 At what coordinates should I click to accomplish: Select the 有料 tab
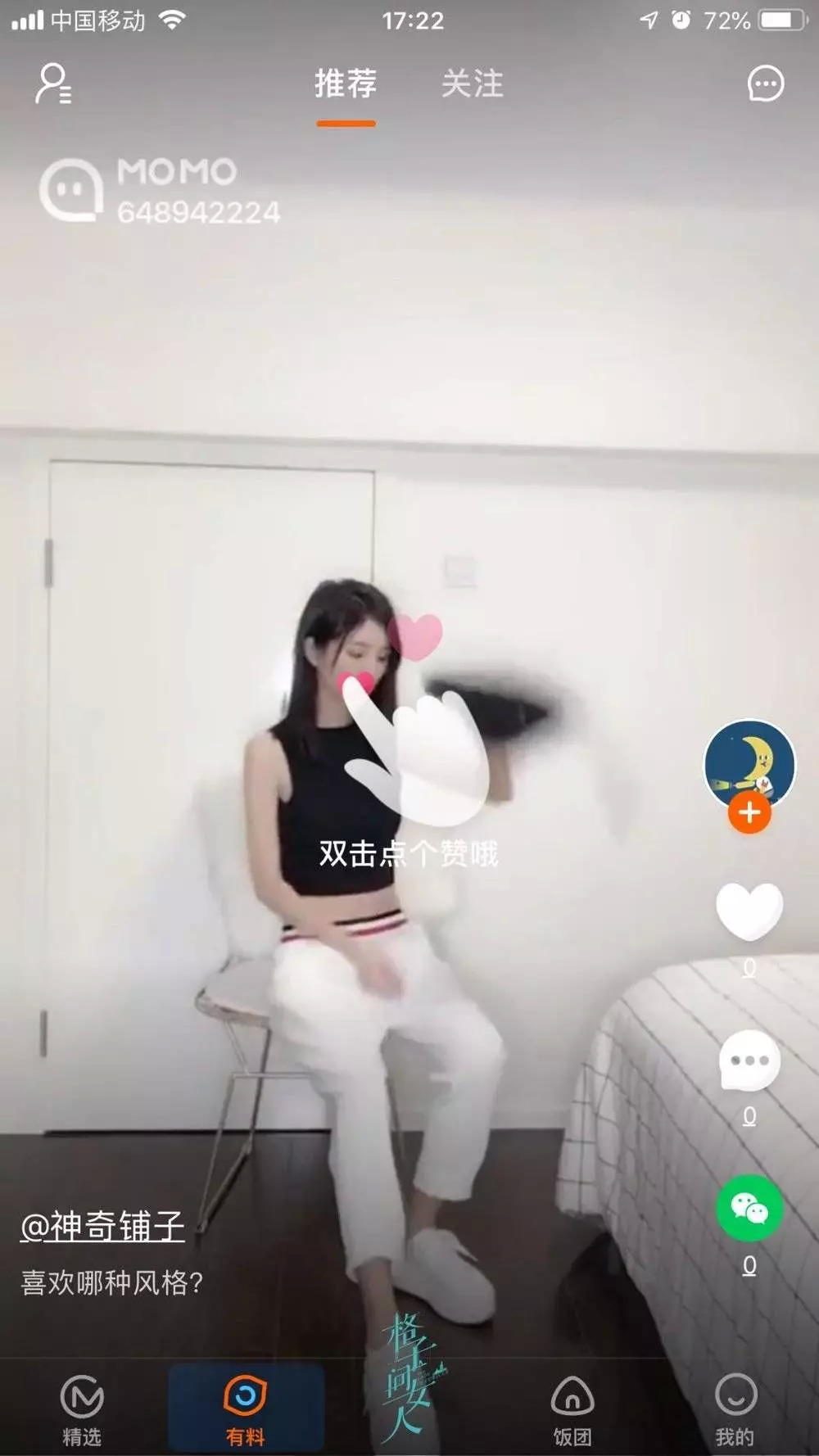point(246,1409)
